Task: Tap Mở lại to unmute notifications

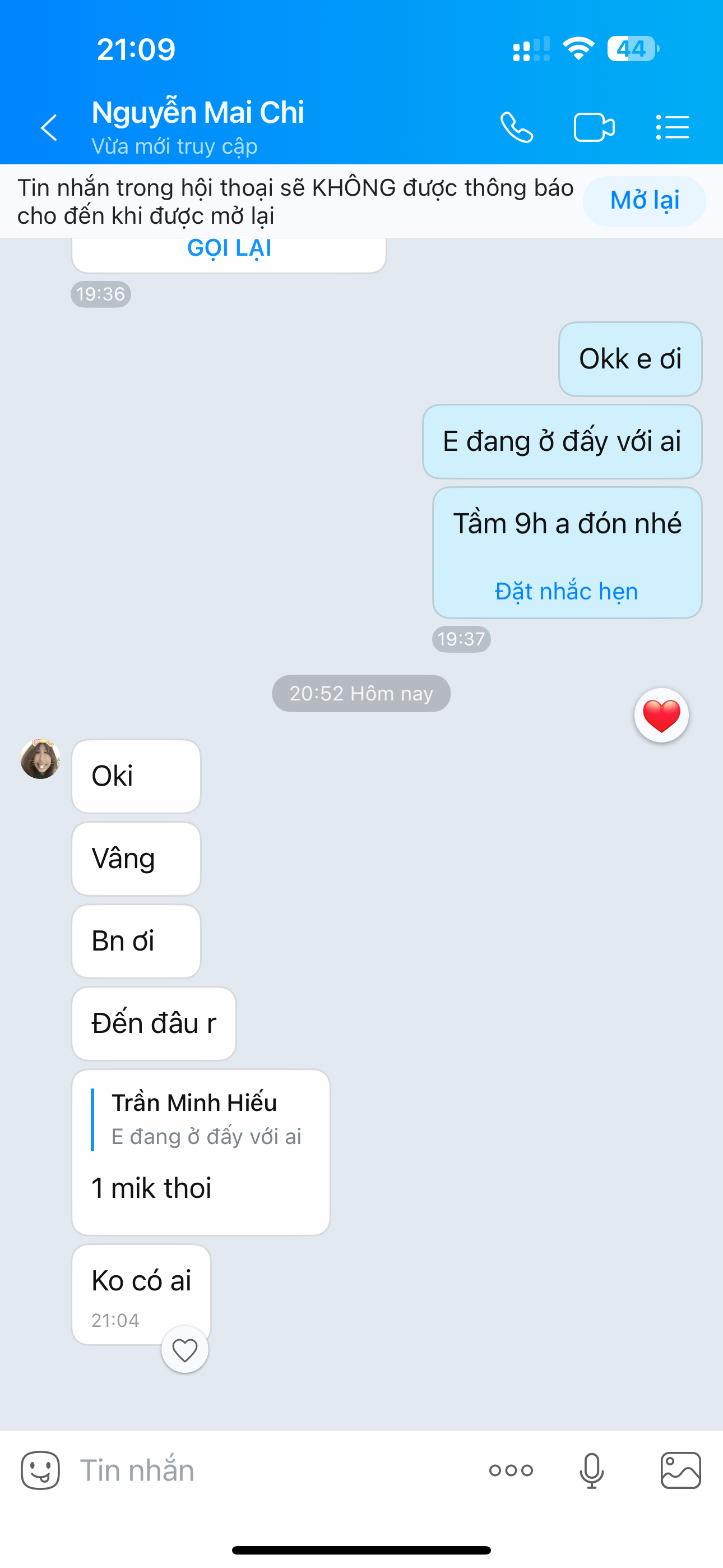Action: [x=644, y=201]
